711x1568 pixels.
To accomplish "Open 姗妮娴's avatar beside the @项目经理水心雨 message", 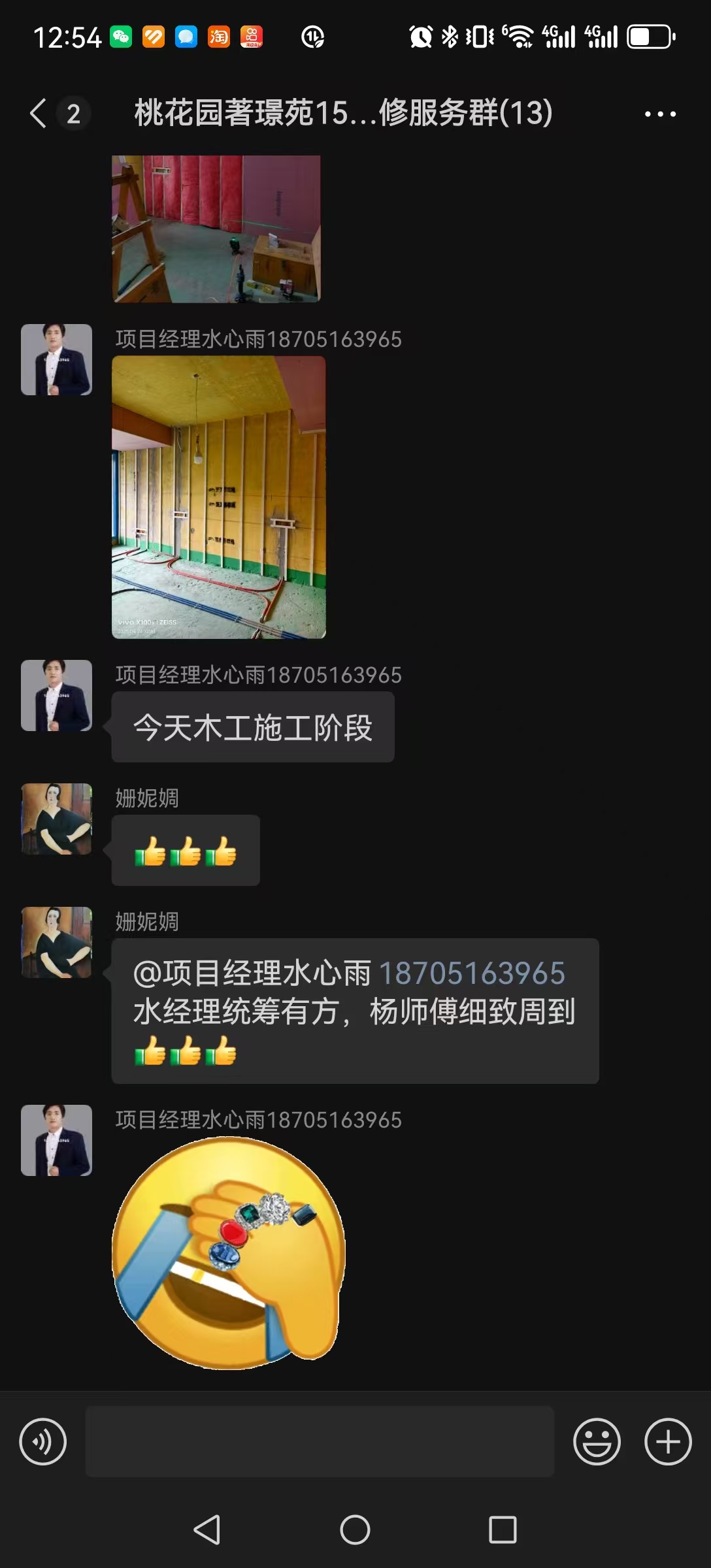I will (x=56, y=942).
